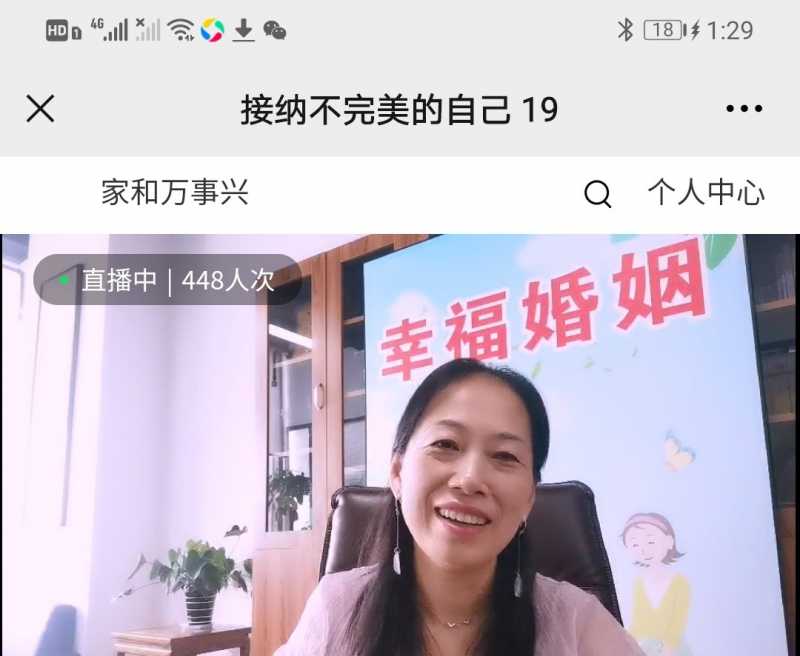Tap the search magnifier icon
The width and height of the screenshot is (800, 656).
[x=597, y=194]
